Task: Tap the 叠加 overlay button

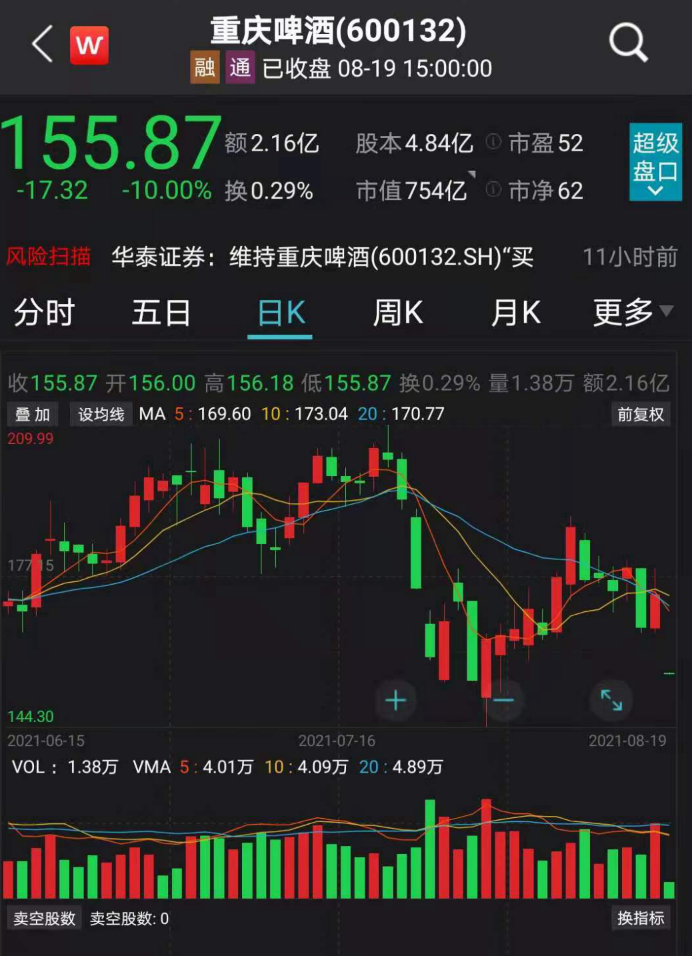Action: (x=31, y=414)
